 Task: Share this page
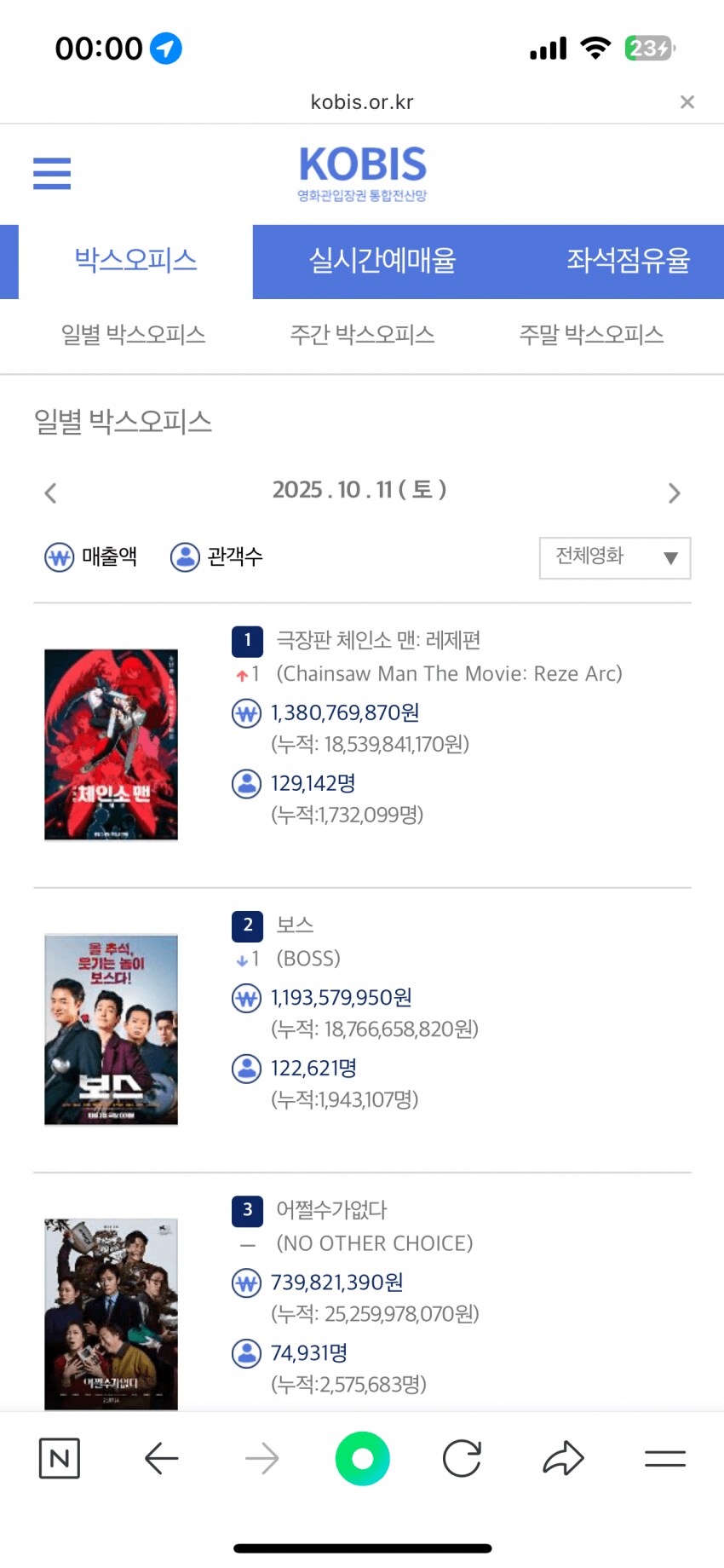coord(563,1458)
